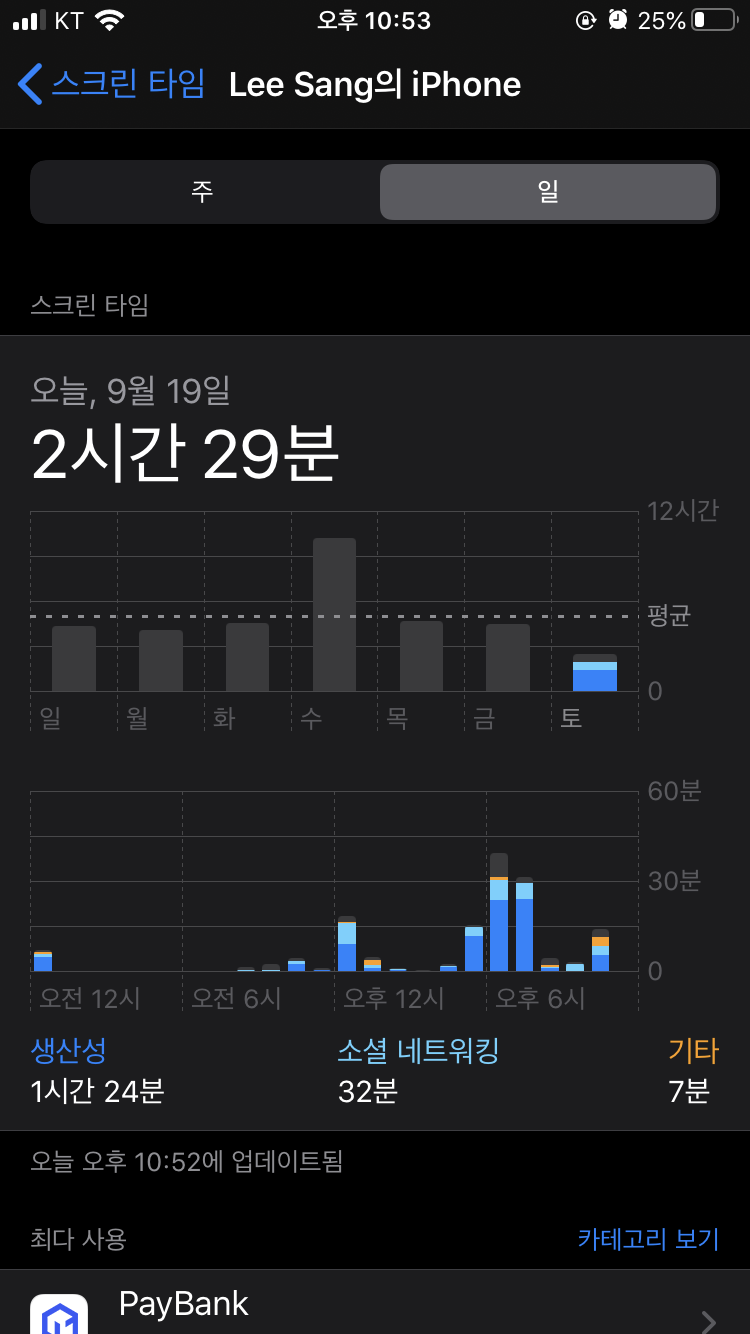The height and width of the screenshot is (1334, 750).
Task: Open the PayBank usage row
Action: coord(375,1305)
